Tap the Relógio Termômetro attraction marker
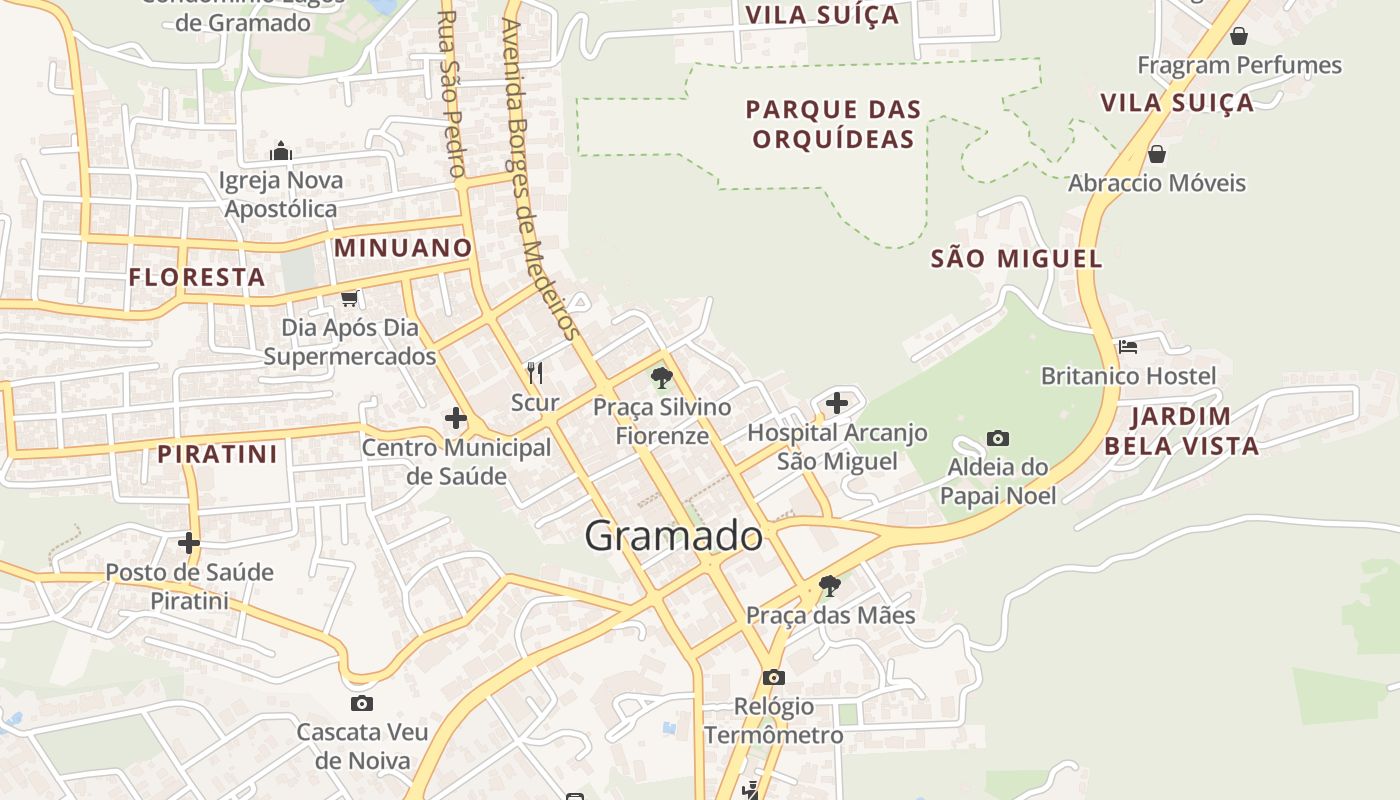Screen dimensions: 1400x800 coord(773,678)
